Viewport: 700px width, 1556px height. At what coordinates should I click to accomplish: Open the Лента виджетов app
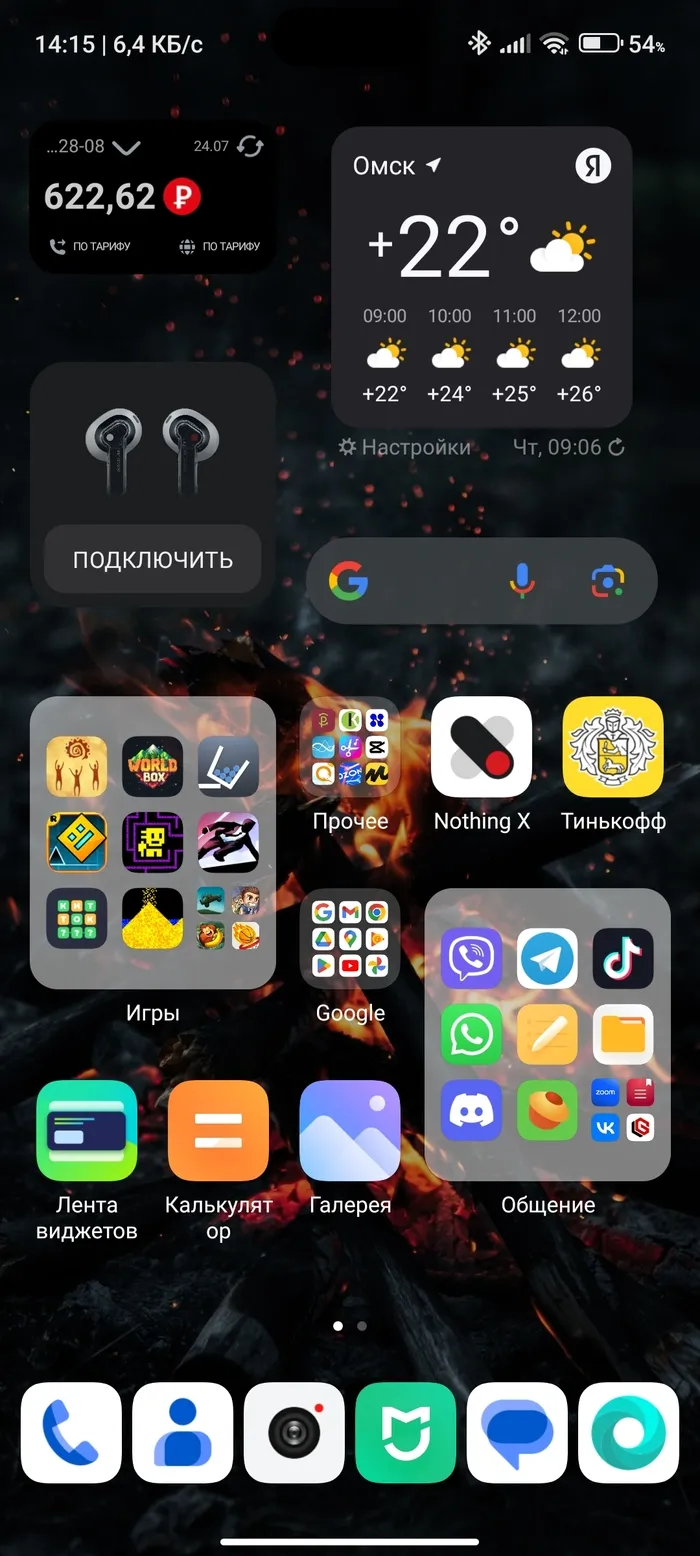(x=86, y=1131)
